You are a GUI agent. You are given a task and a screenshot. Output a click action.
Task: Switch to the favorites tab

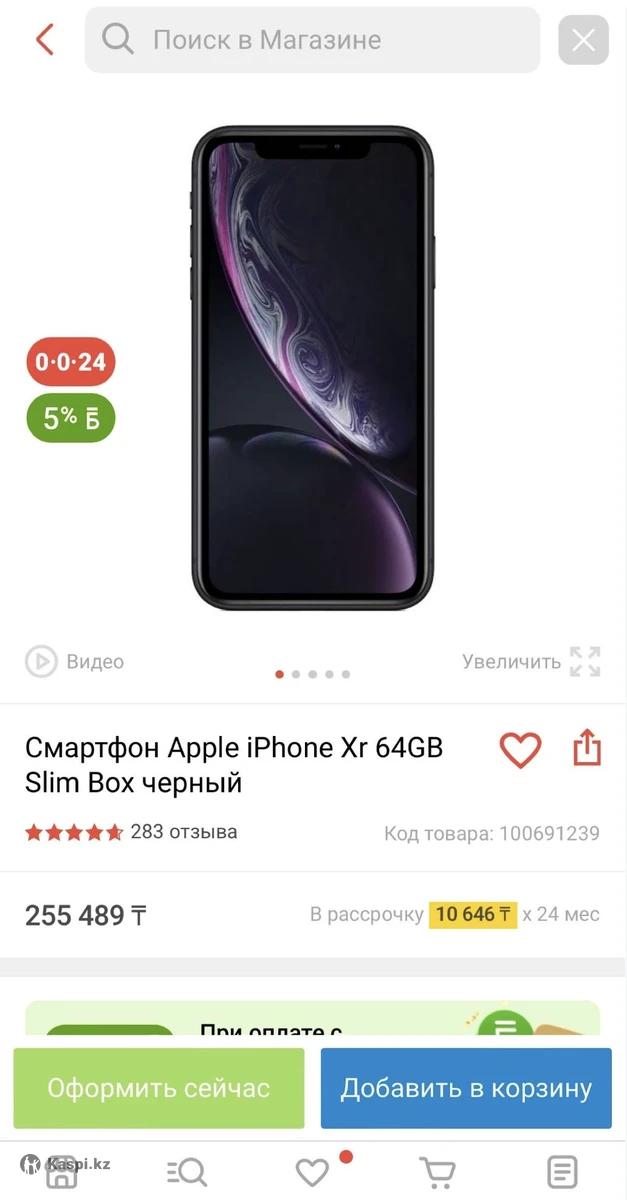click(x=312, y=1172)
